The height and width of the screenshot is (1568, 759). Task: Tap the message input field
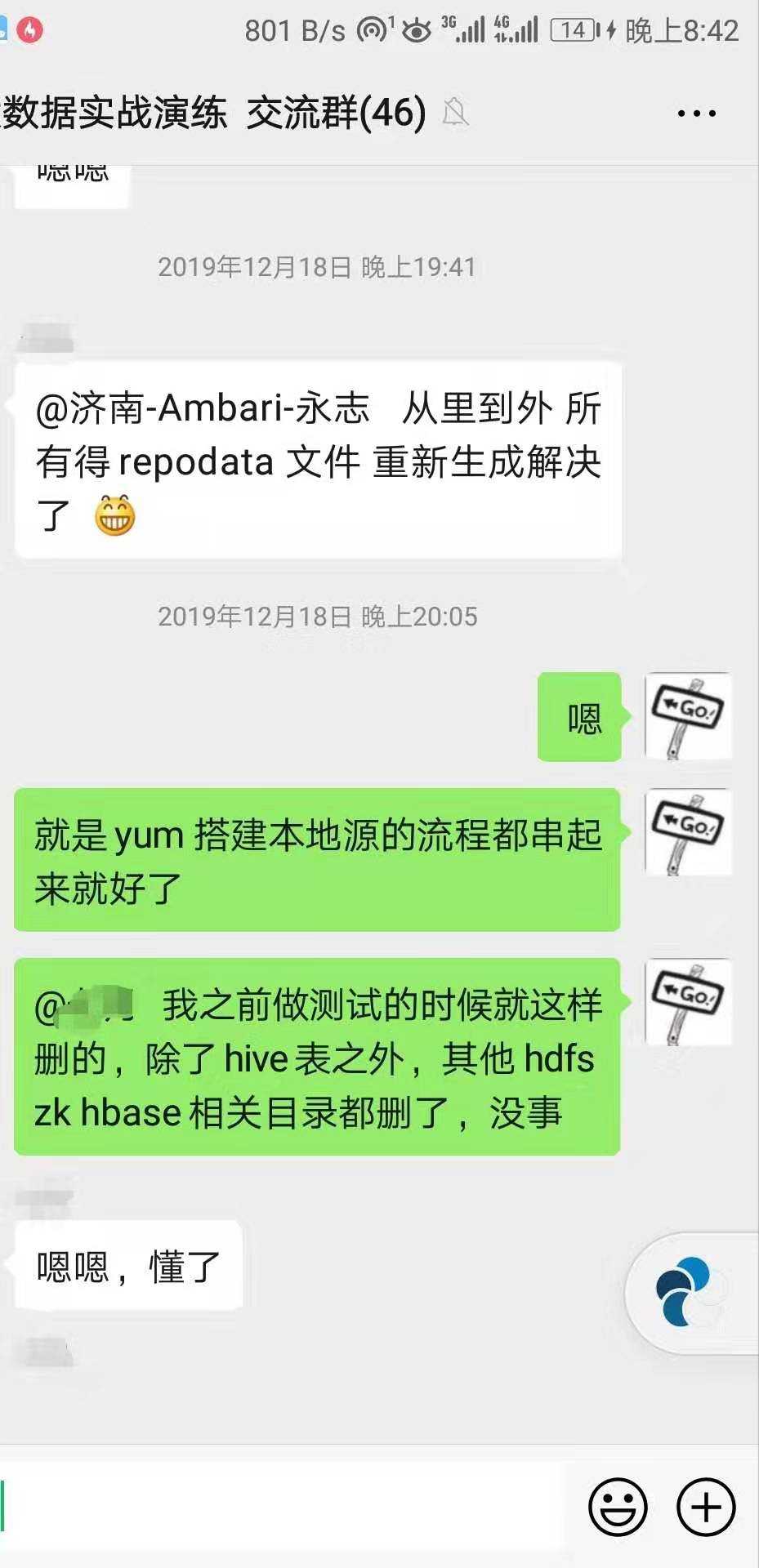point(286,1508)
